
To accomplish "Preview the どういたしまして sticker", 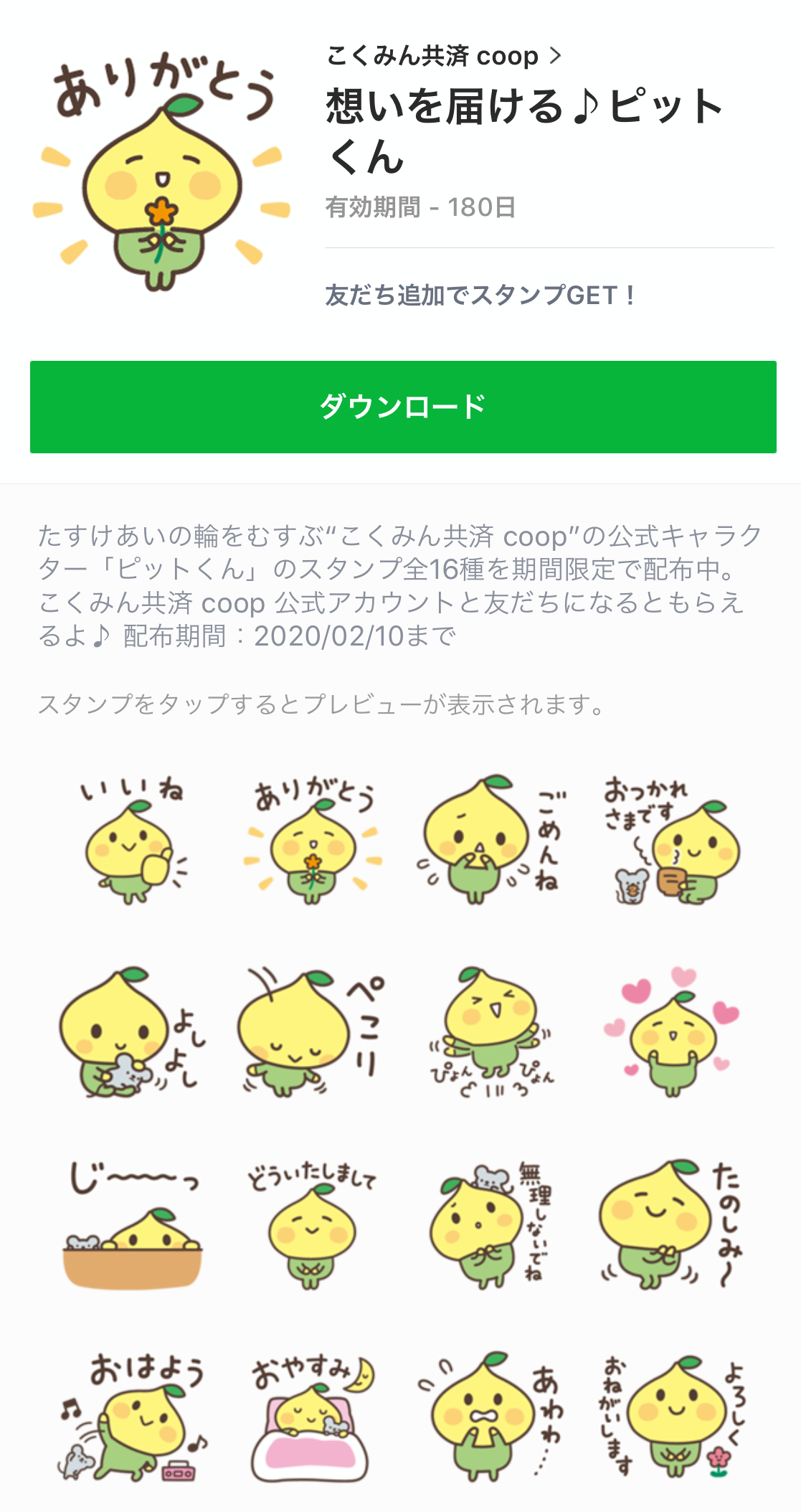I will (313, 1224).
